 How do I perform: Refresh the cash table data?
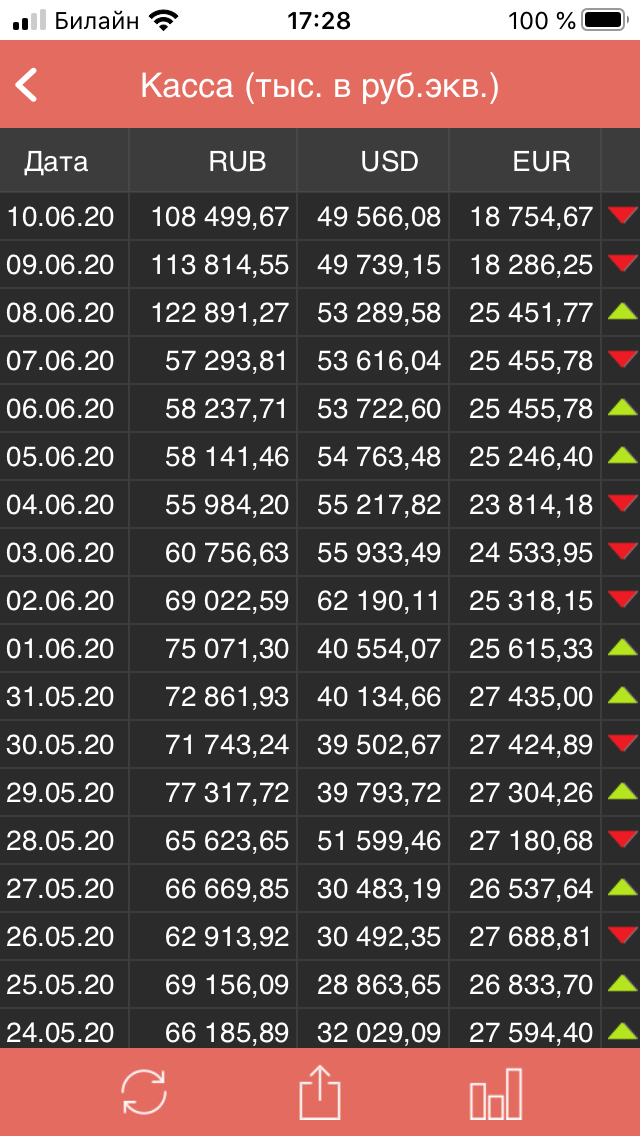(144, 1092)
